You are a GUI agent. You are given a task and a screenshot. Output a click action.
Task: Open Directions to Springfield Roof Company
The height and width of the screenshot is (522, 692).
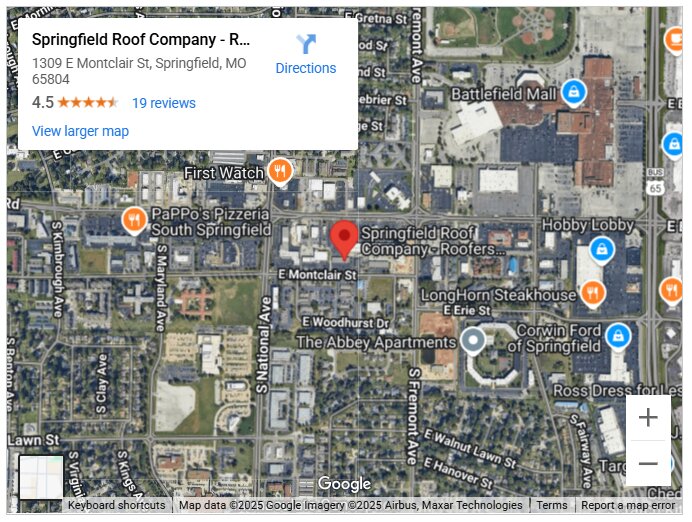coord(305,54)
